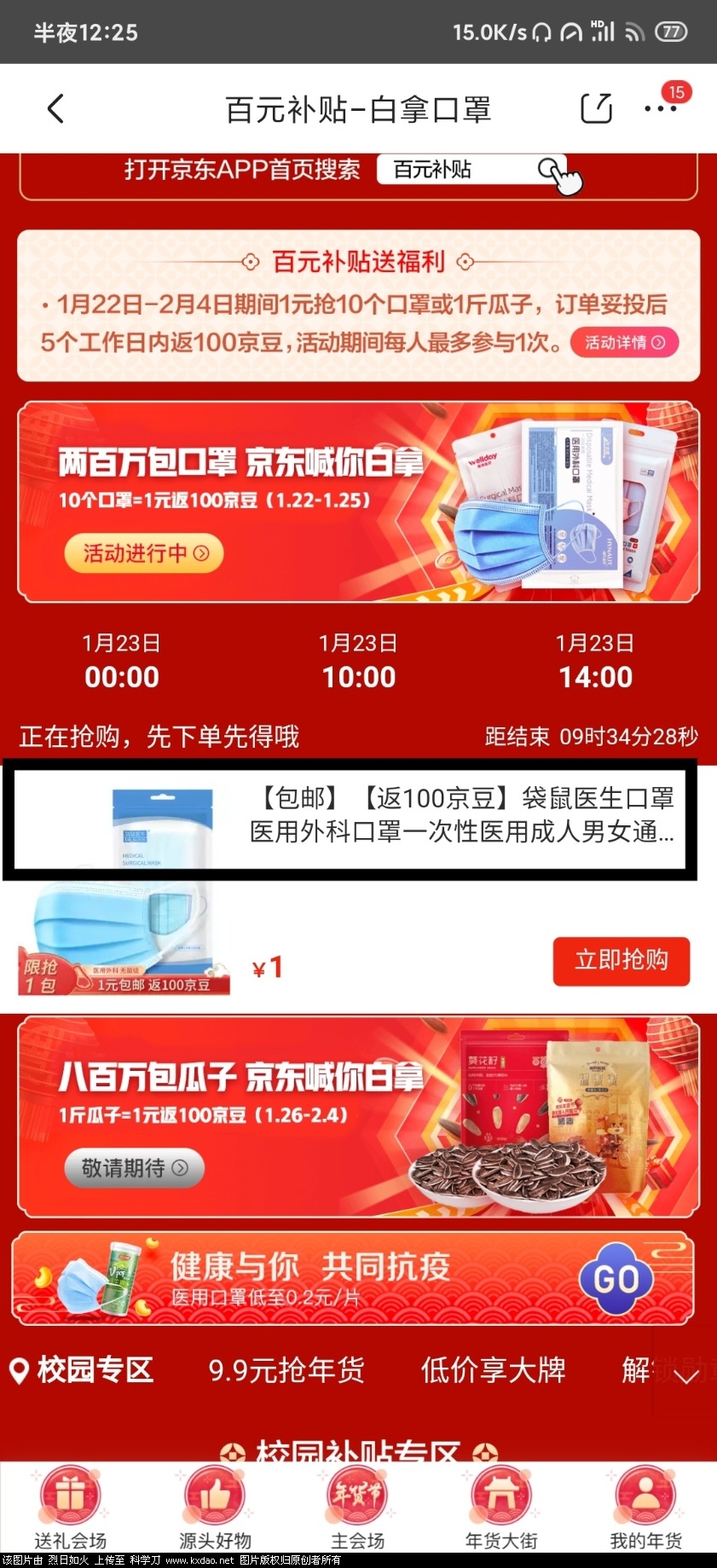Screen dimensions: 717x1568
Task: Switch to the 9.9元抢年货 tab
Action: click(x=286, y=1370)
